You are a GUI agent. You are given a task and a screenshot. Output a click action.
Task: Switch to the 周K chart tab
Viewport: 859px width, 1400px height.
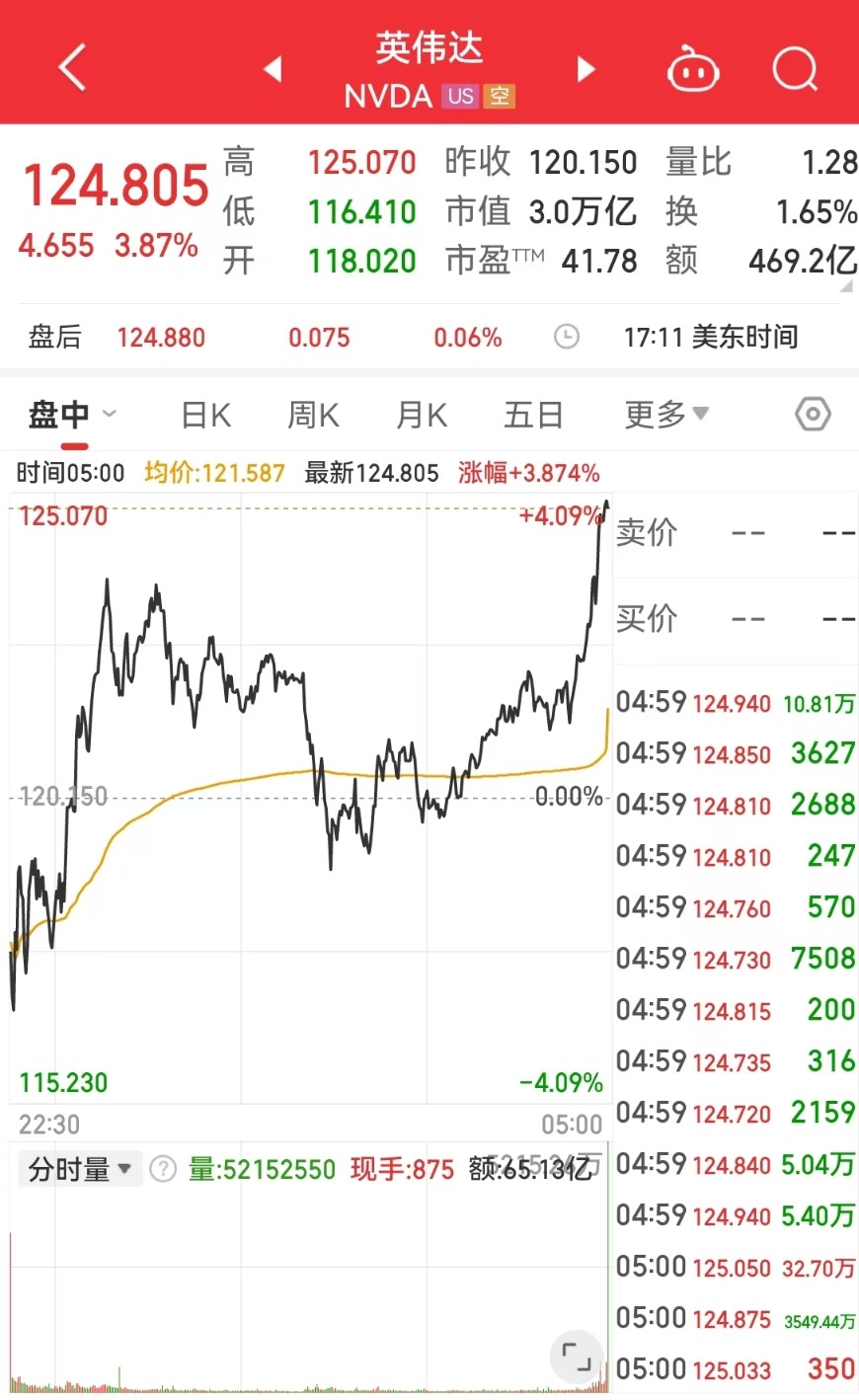(313, 415)
